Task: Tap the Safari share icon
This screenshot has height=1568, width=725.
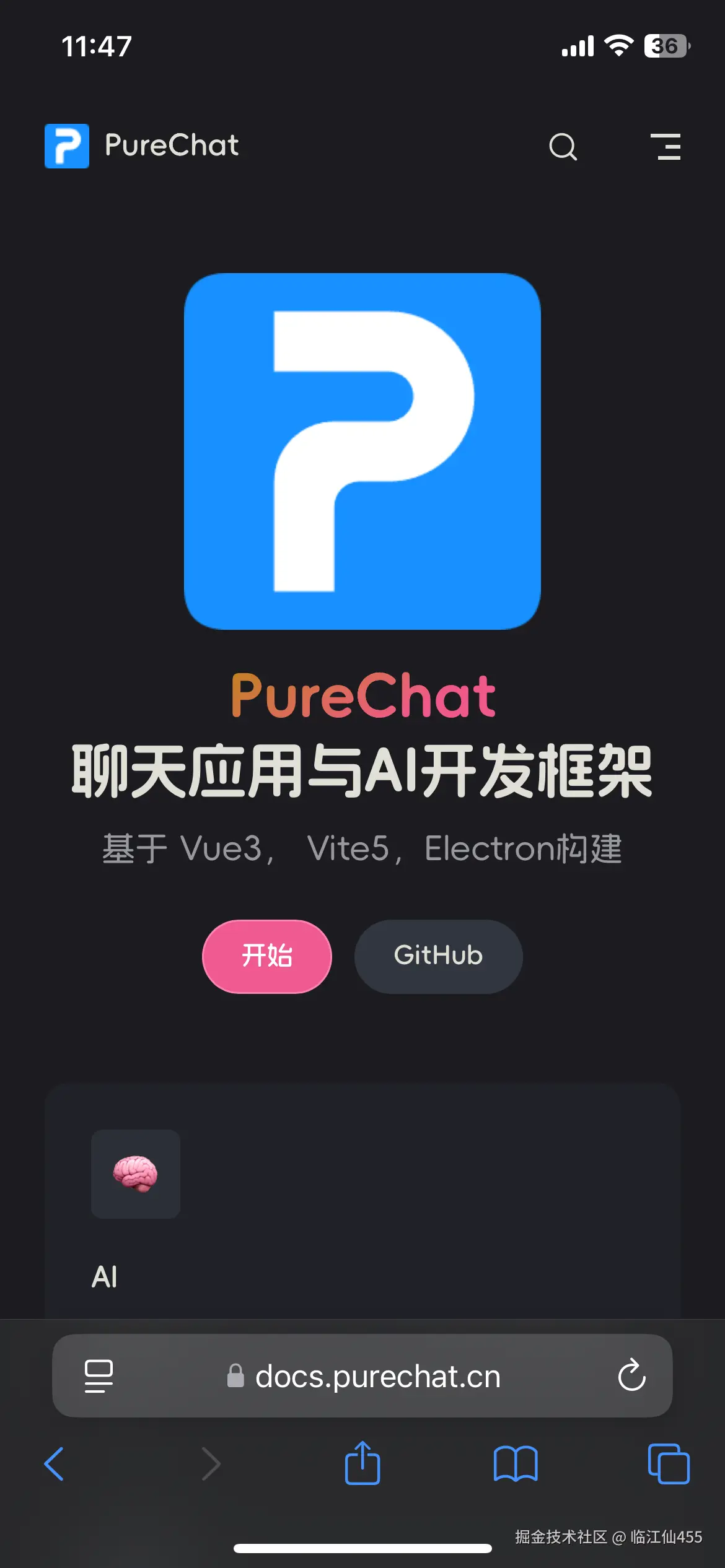Action: coord(362,1465)
